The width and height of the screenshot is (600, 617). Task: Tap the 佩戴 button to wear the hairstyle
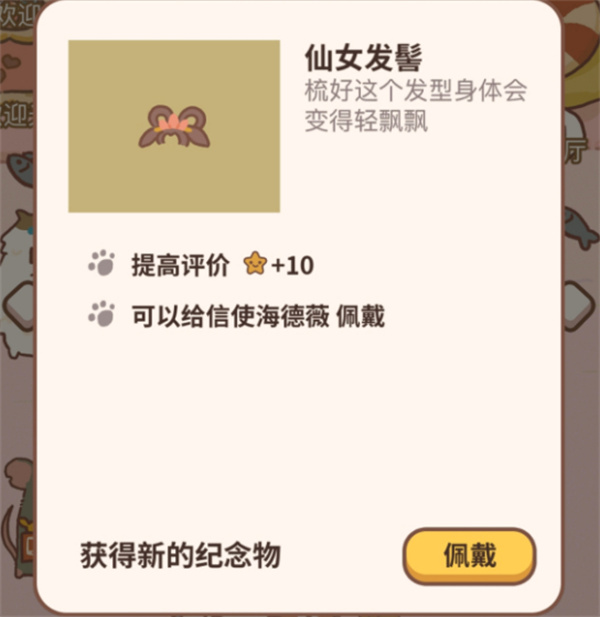click(x=469, y=555)
